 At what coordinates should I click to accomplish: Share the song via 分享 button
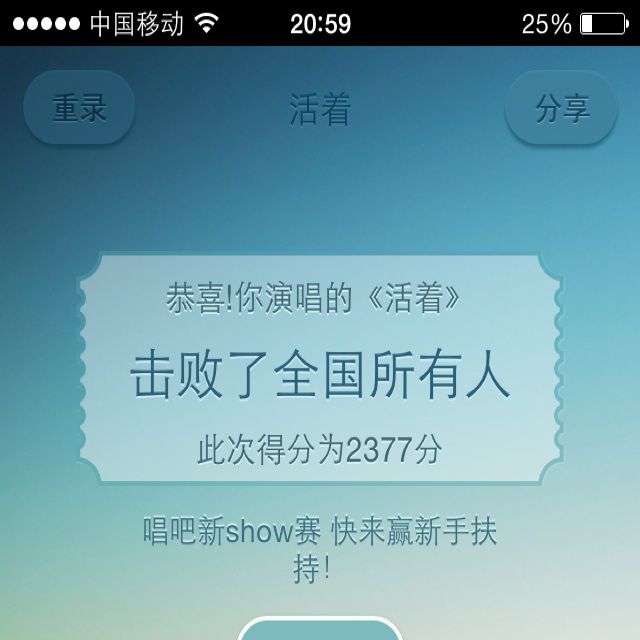pos(561,108)
